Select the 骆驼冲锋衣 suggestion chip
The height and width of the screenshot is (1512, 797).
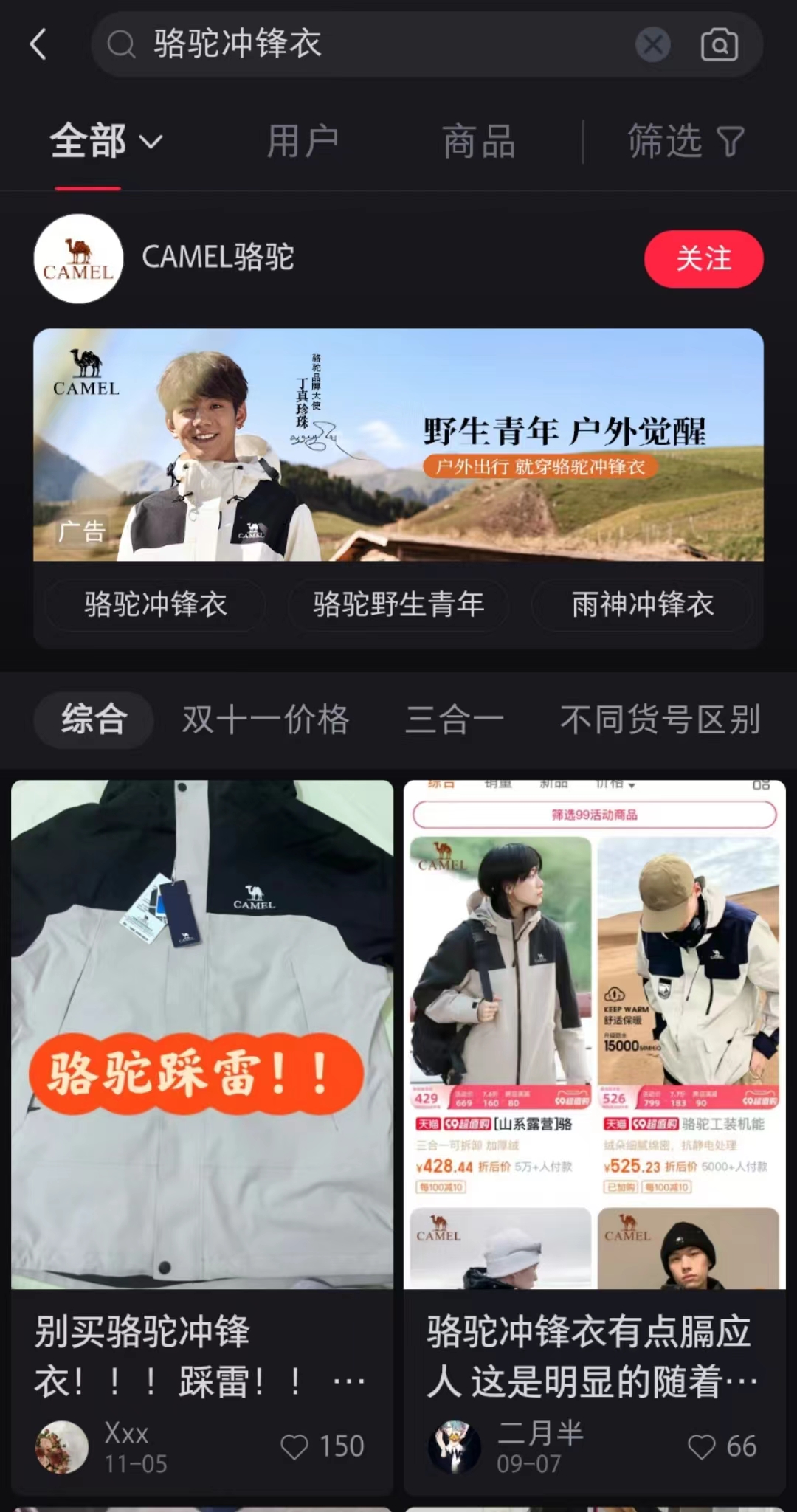coord(155,604)
